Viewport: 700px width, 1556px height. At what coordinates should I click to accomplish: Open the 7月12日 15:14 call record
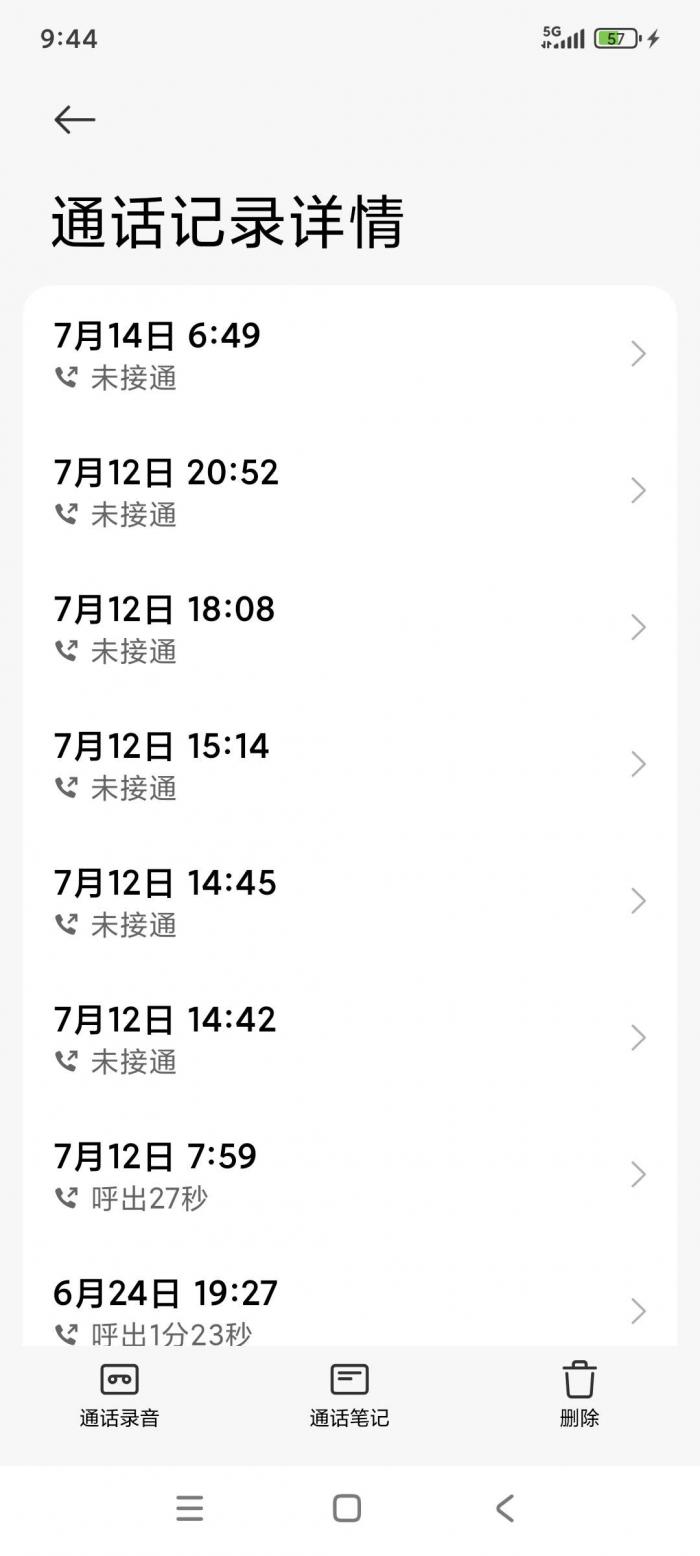click(x=350, y=765)
